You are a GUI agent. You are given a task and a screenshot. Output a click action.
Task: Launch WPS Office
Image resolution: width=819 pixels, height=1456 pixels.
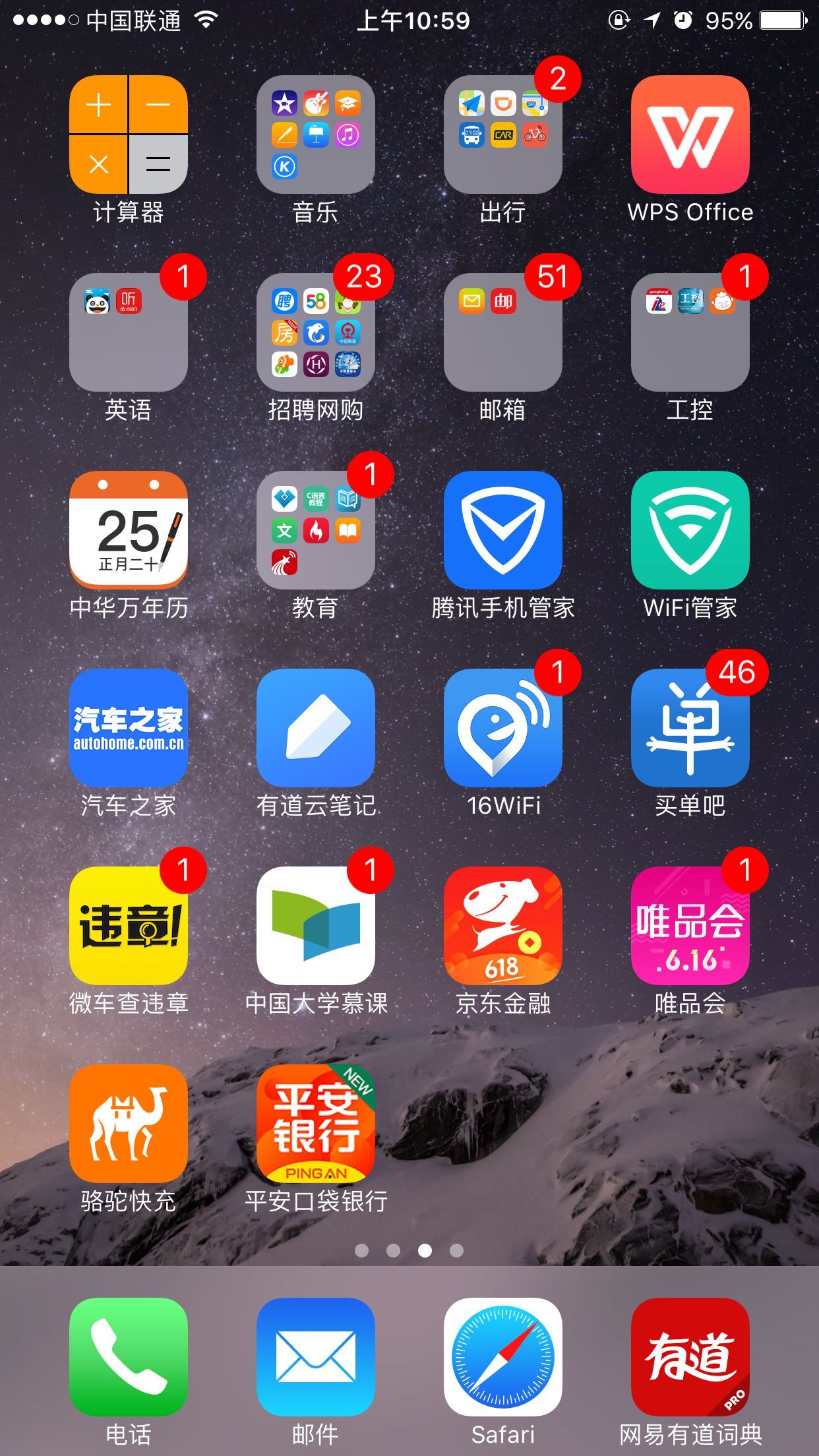click(690, 135)
